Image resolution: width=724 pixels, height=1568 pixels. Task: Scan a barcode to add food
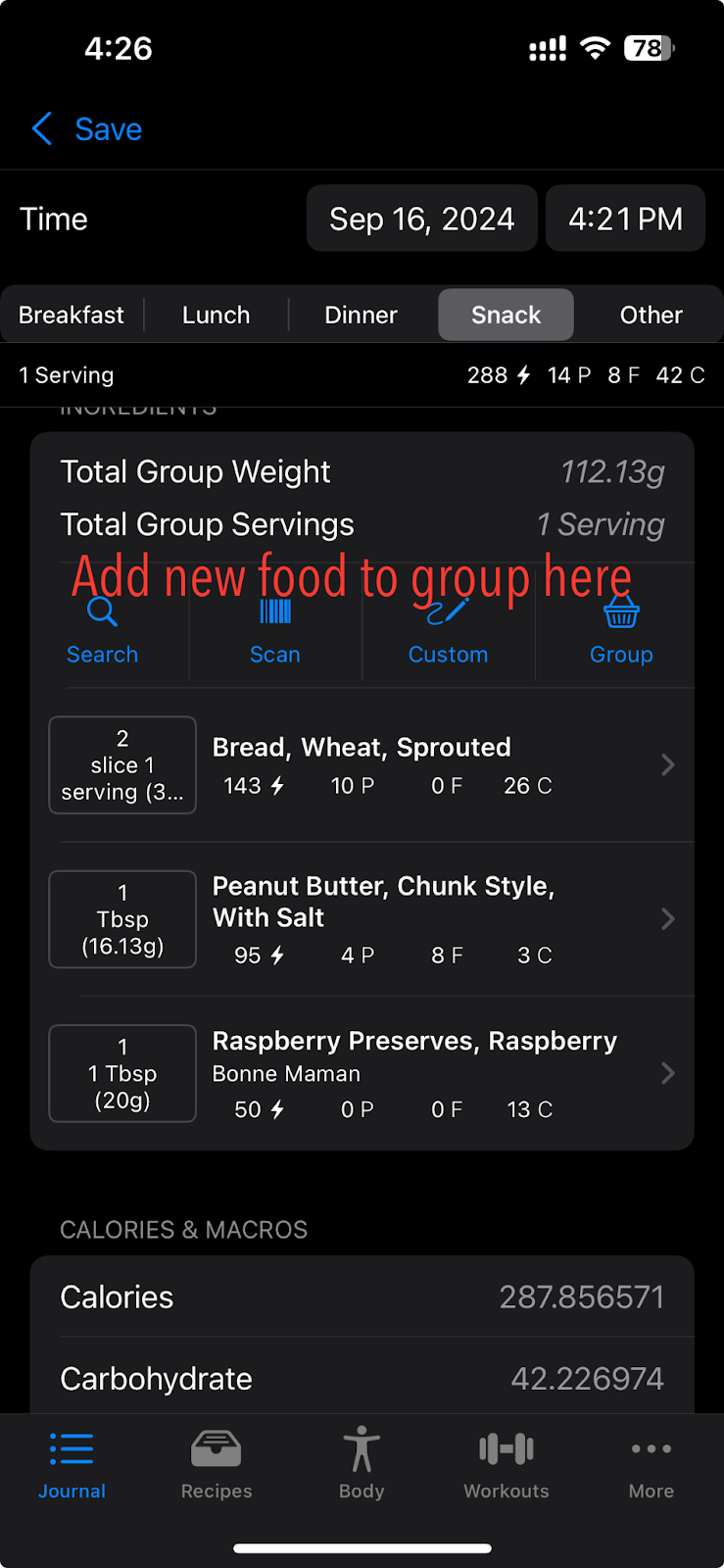(275, 632)
